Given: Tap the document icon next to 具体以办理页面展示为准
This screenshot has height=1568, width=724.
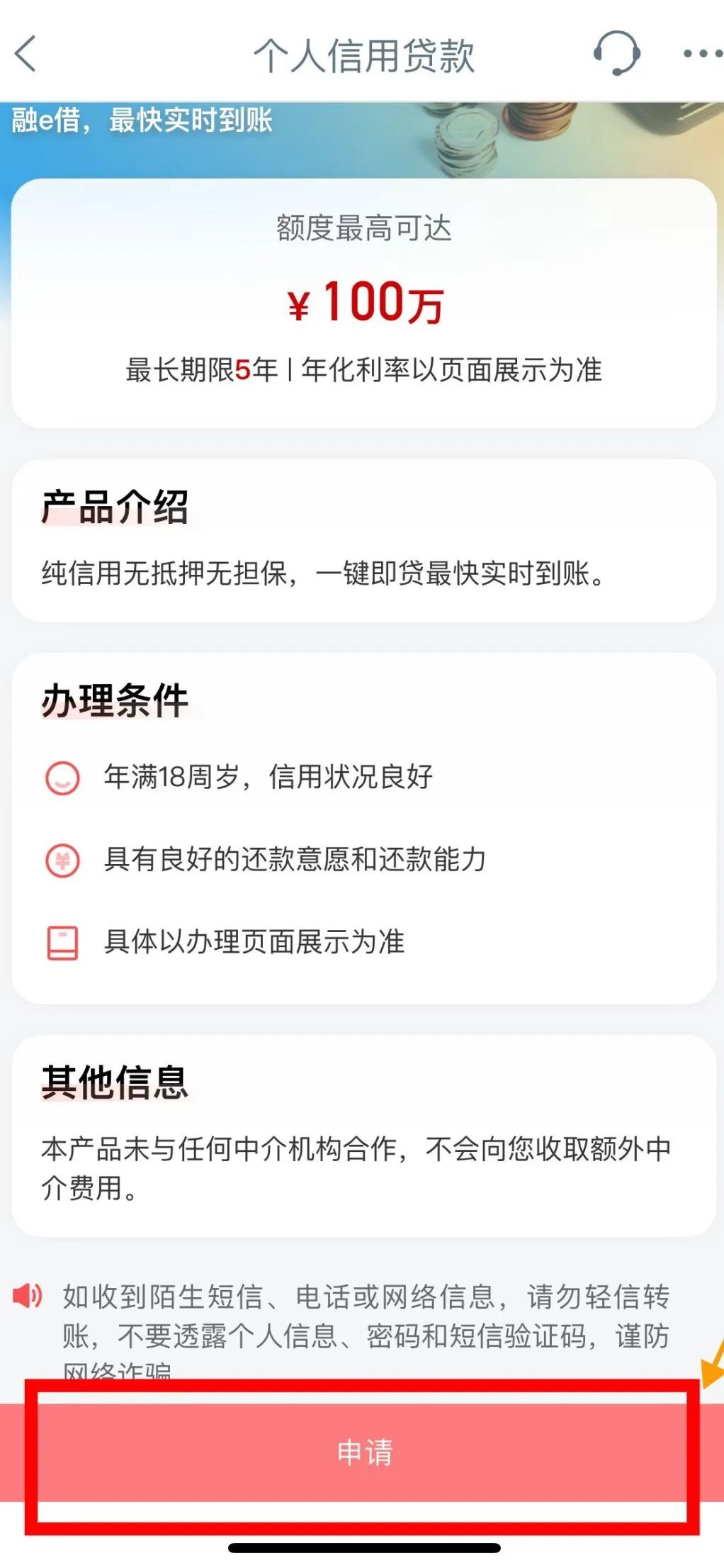Looking at the screenshot, I should tap(62, 941).
